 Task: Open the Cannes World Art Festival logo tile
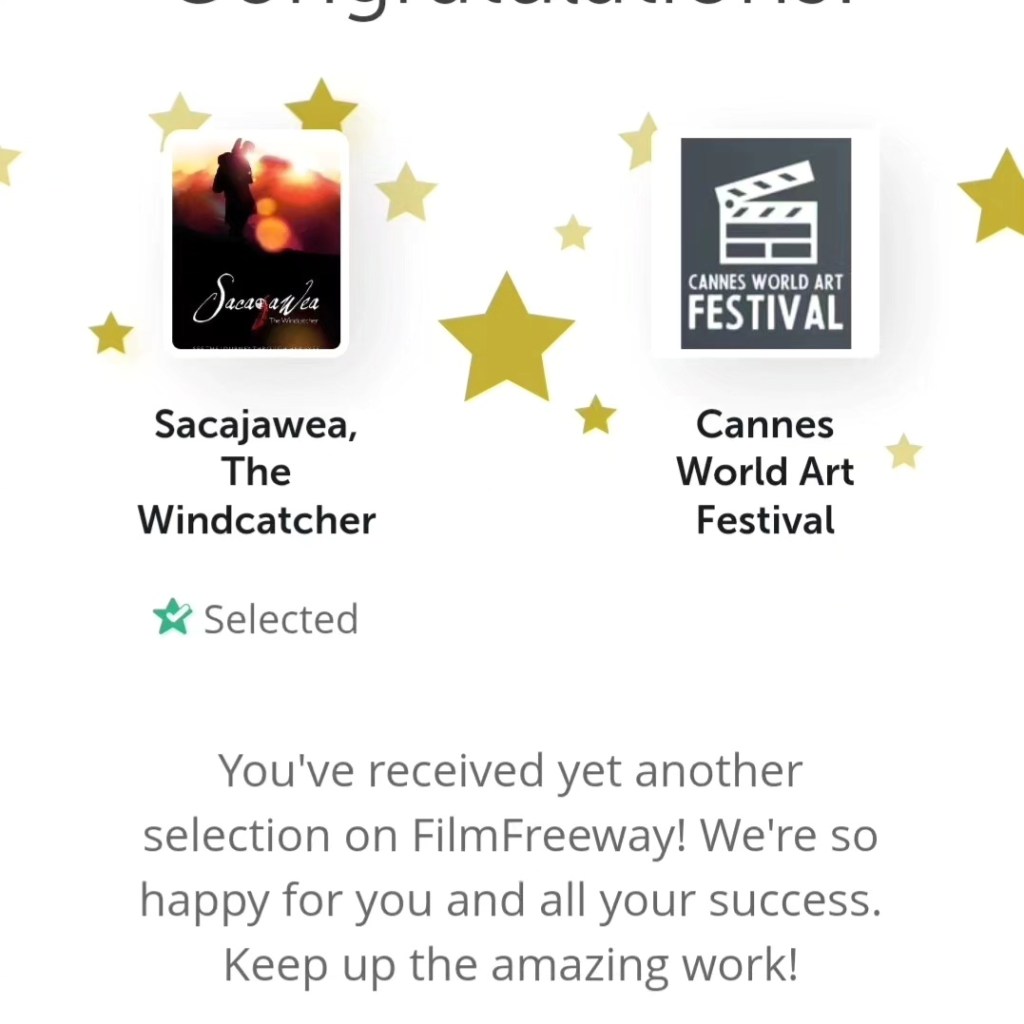(765, 243)
